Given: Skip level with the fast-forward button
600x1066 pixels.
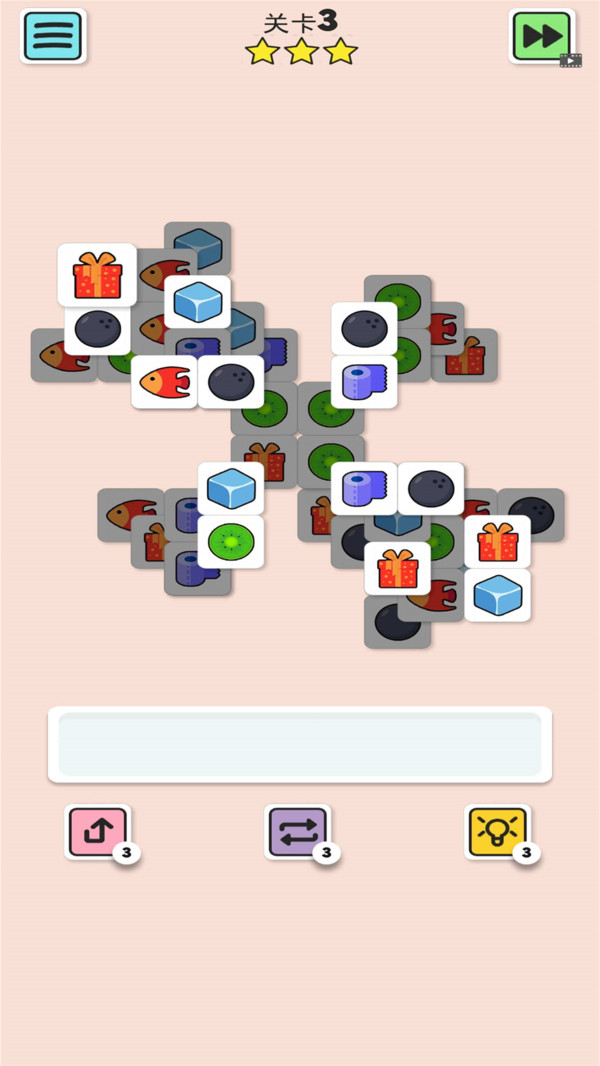Looking at the screenshot, I should (541, 36).
